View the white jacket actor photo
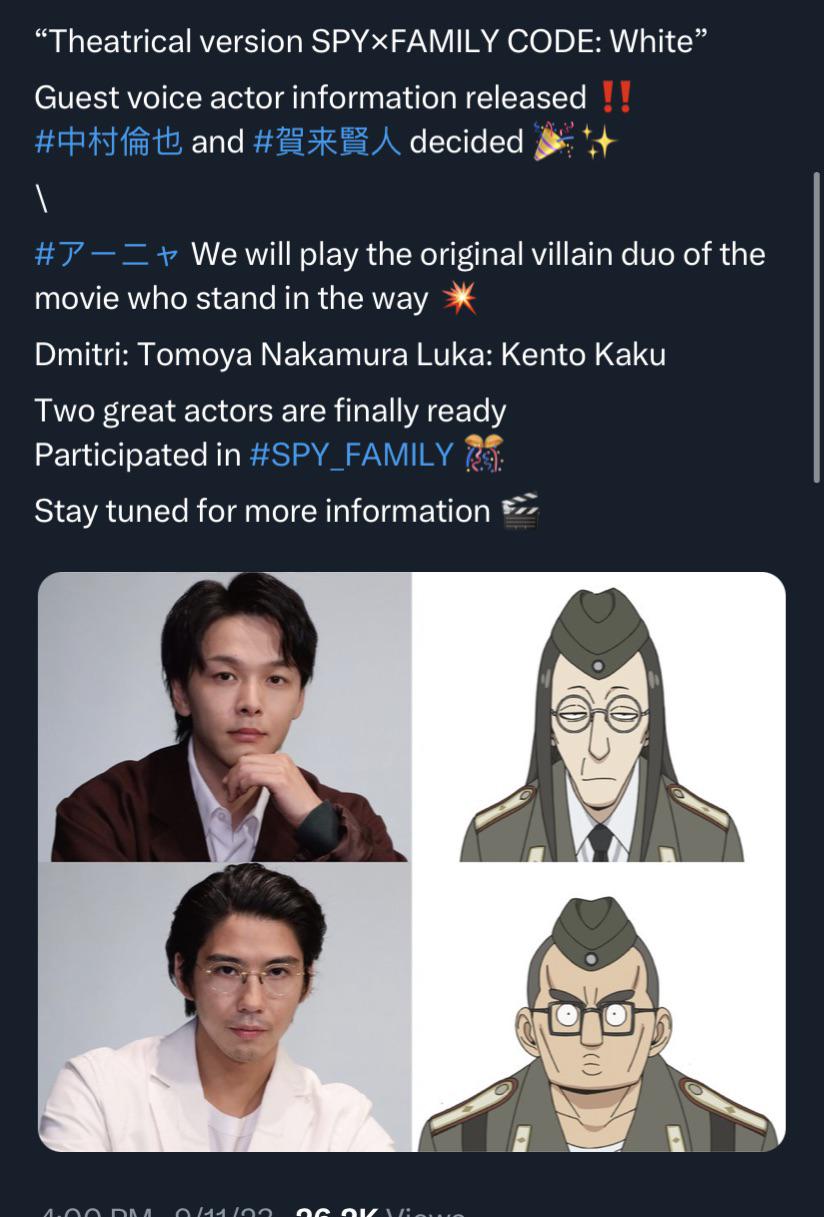The height and width of the screenshot is (1217, 824). (x=225, y=1007)
